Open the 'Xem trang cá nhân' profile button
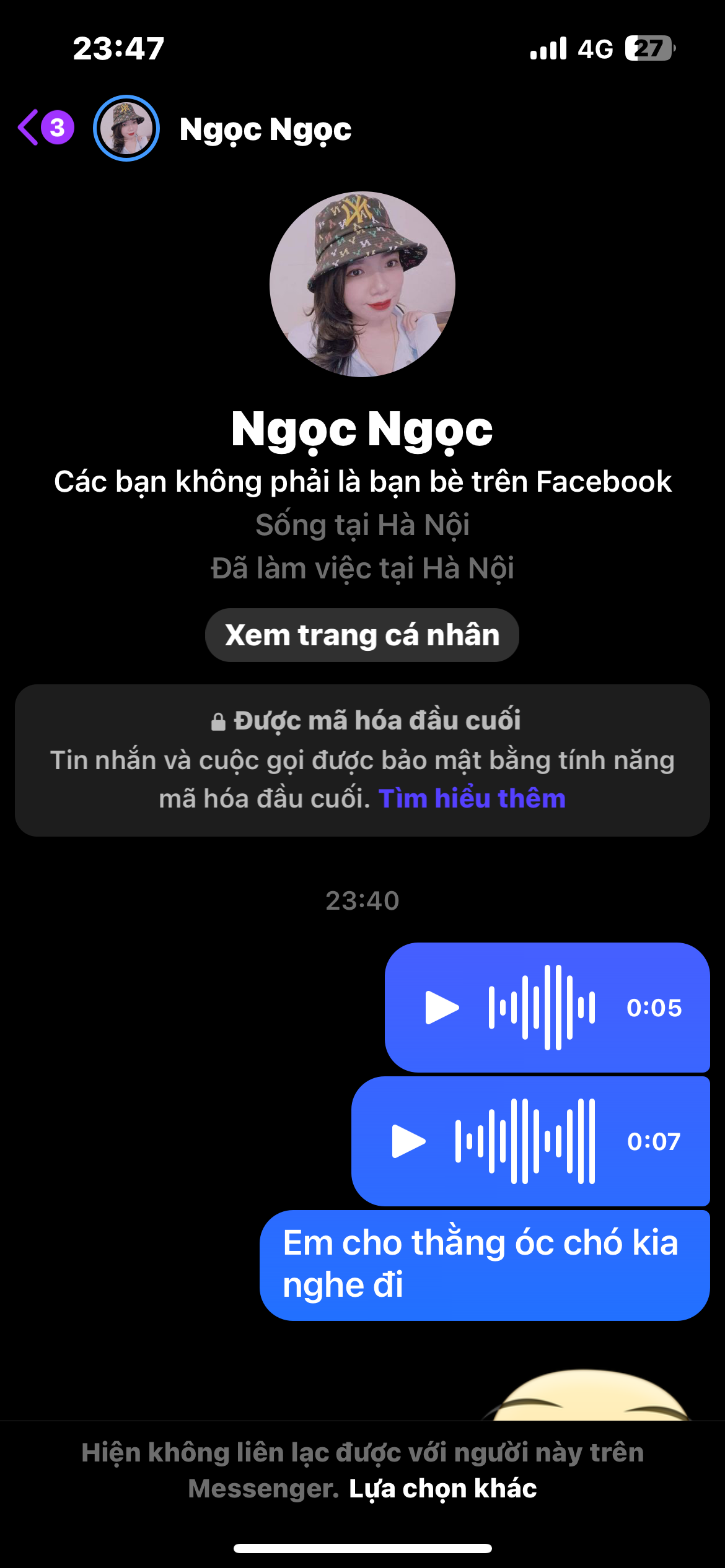 [x=362, y=635]
